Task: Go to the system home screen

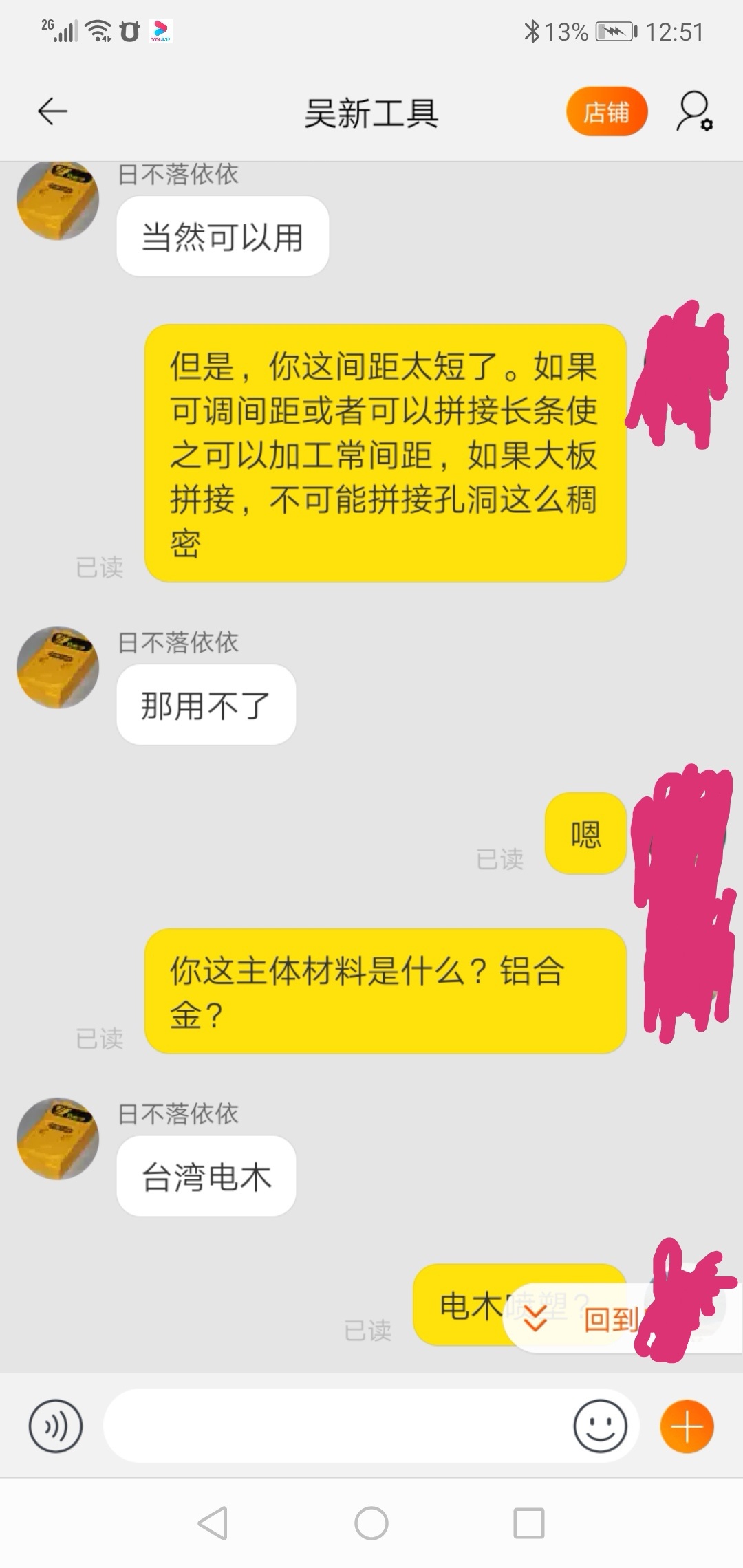Action: click(x=371, y=1523)
